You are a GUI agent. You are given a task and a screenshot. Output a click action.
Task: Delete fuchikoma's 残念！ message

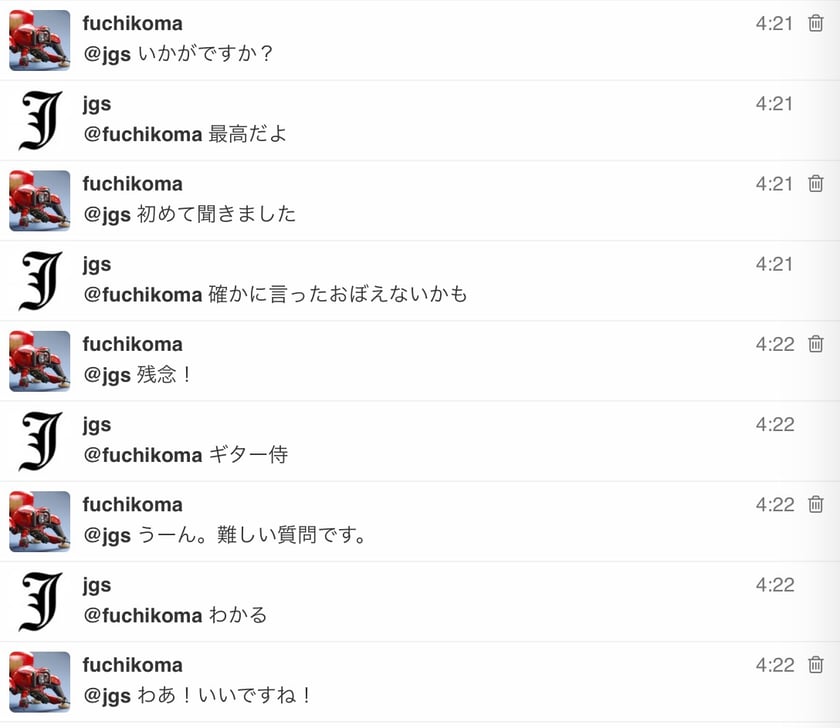(815, 344)
